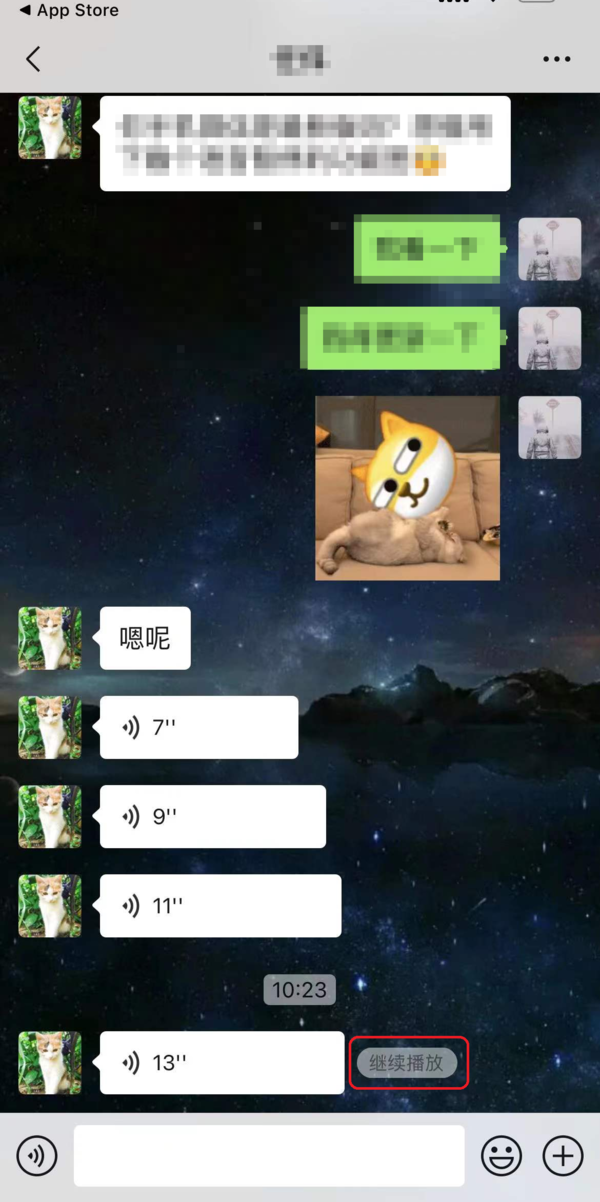Focus the message text field

pyautogui.click(x=269, y=1156)
